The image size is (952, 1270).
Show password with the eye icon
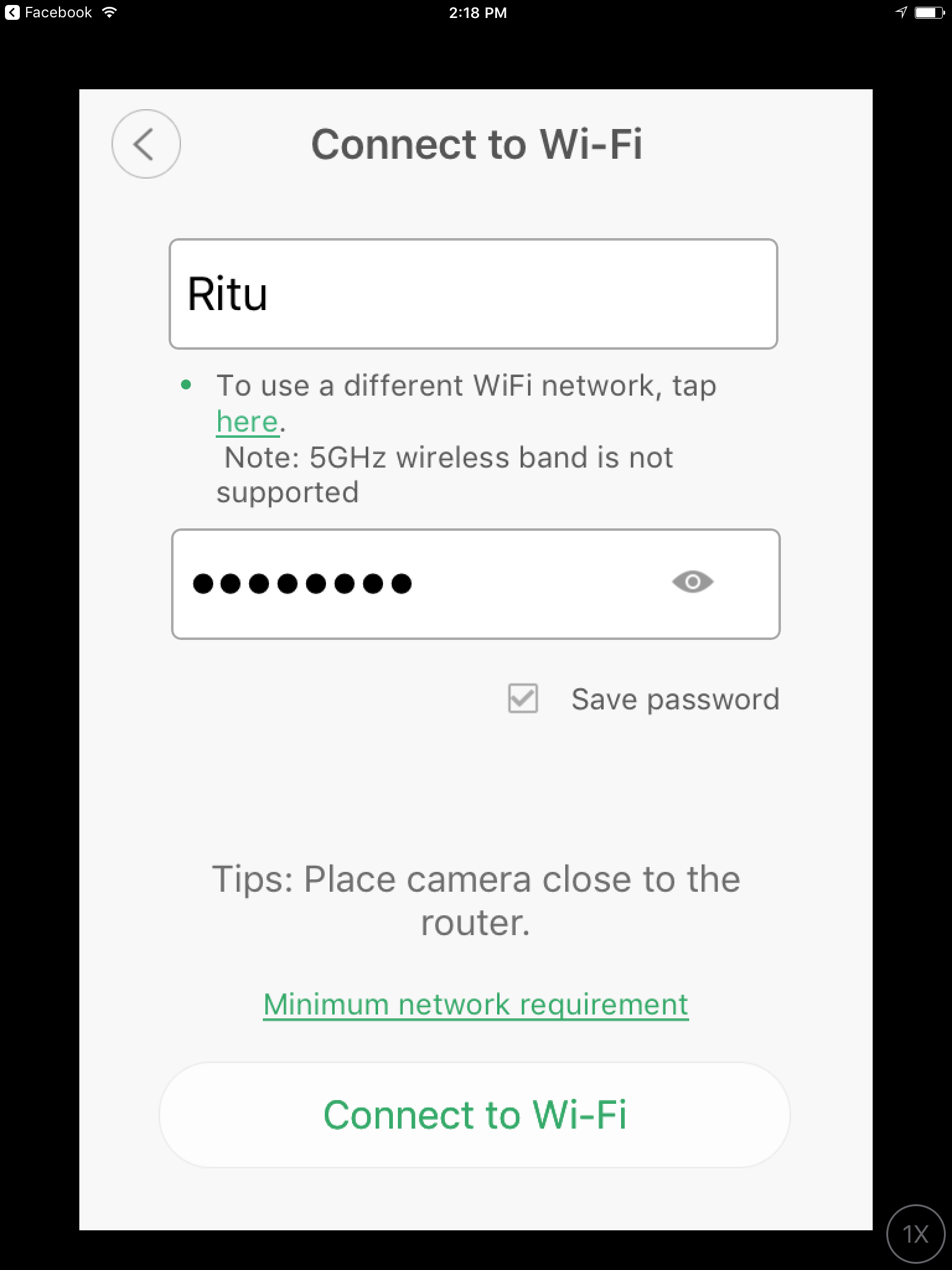tap(692, 582)
